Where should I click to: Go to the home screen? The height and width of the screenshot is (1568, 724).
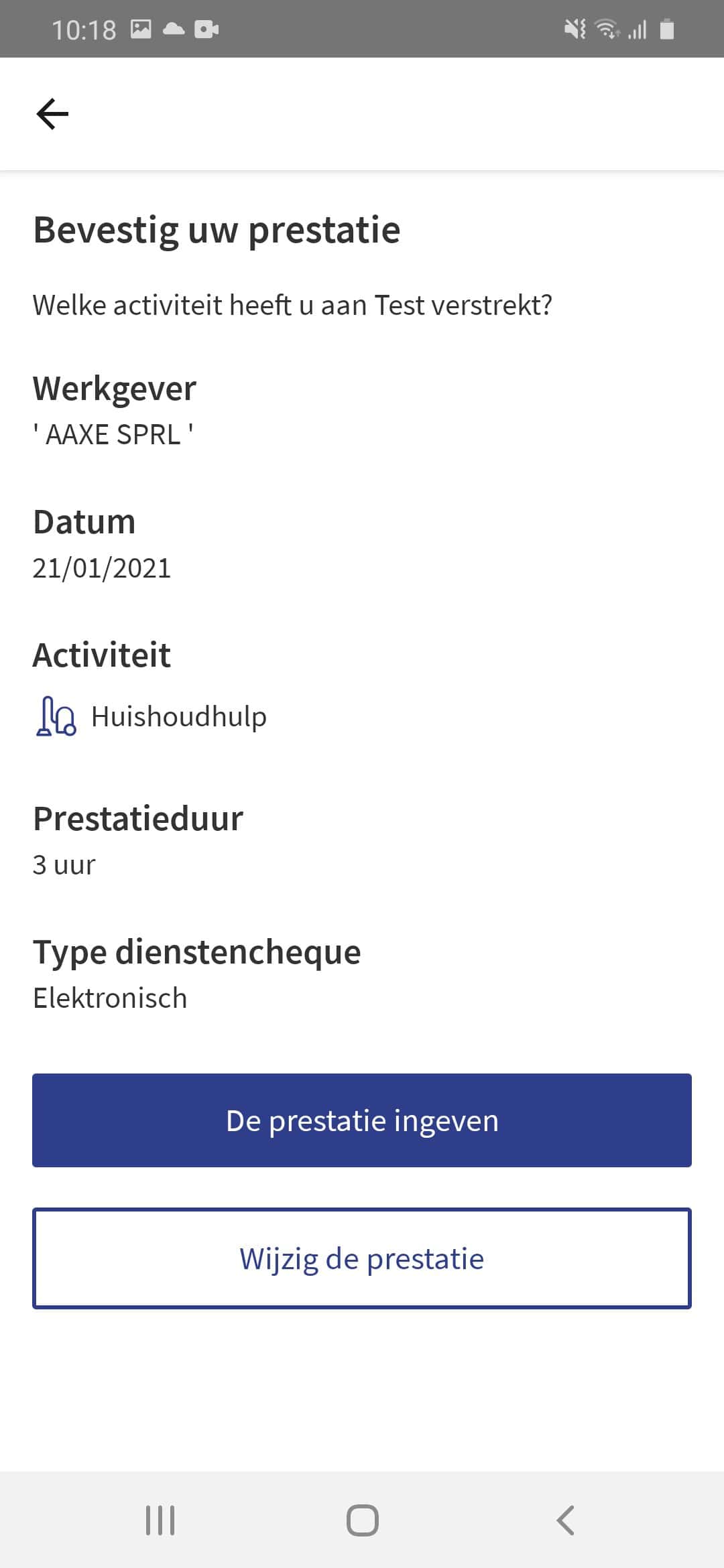(x=362, y=1520)
